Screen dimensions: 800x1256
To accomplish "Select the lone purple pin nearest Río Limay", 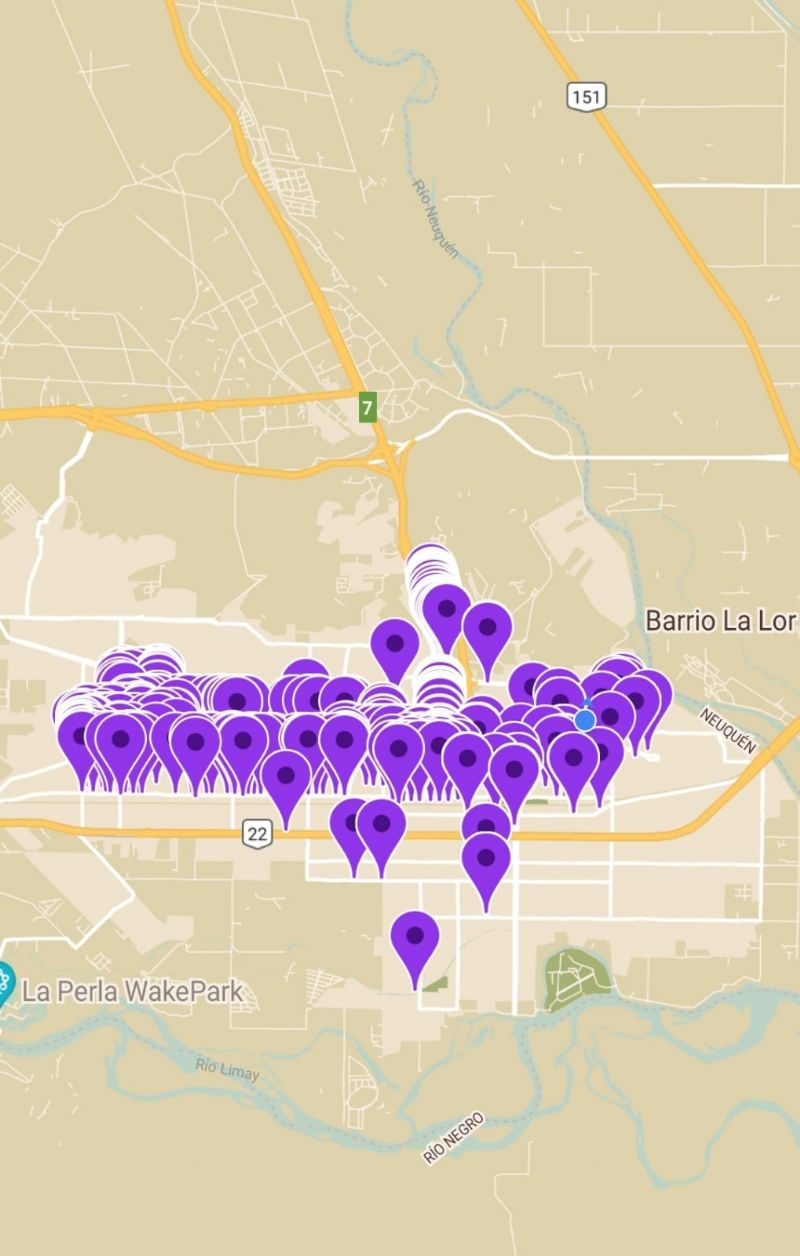I will pos(415,938).
